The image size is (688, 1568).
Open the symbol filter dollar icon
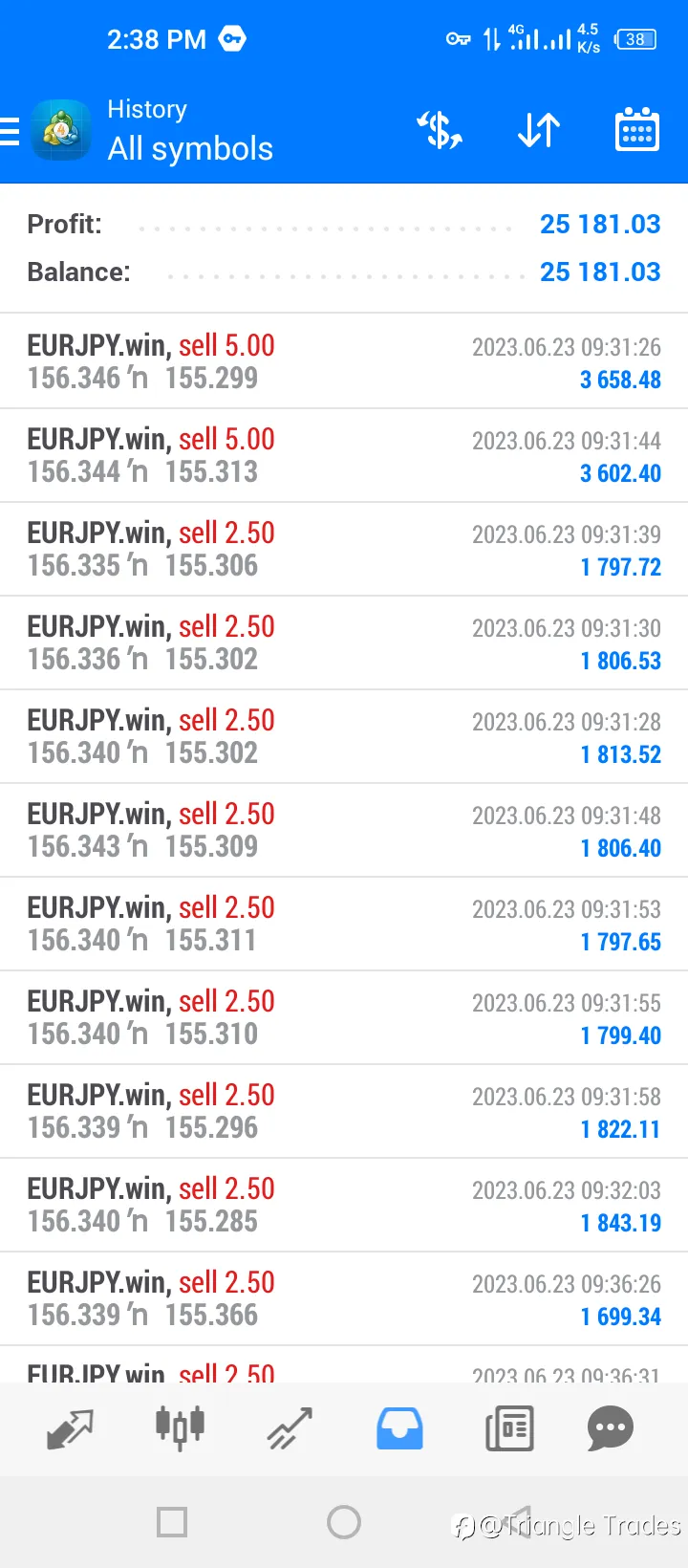click(x=440, y=131)
